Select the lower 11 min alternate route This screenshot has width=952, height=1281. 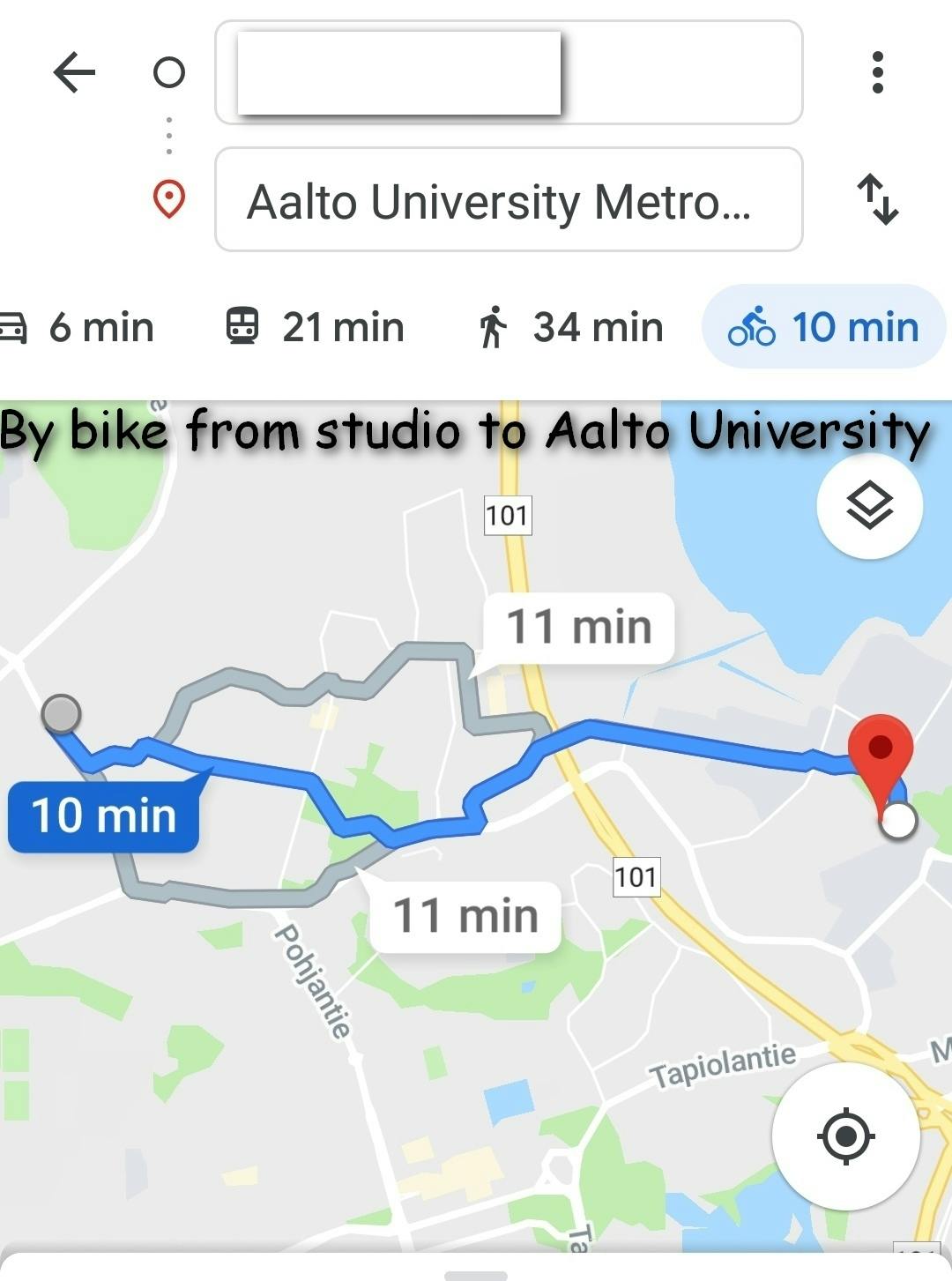tap(465, 916)
